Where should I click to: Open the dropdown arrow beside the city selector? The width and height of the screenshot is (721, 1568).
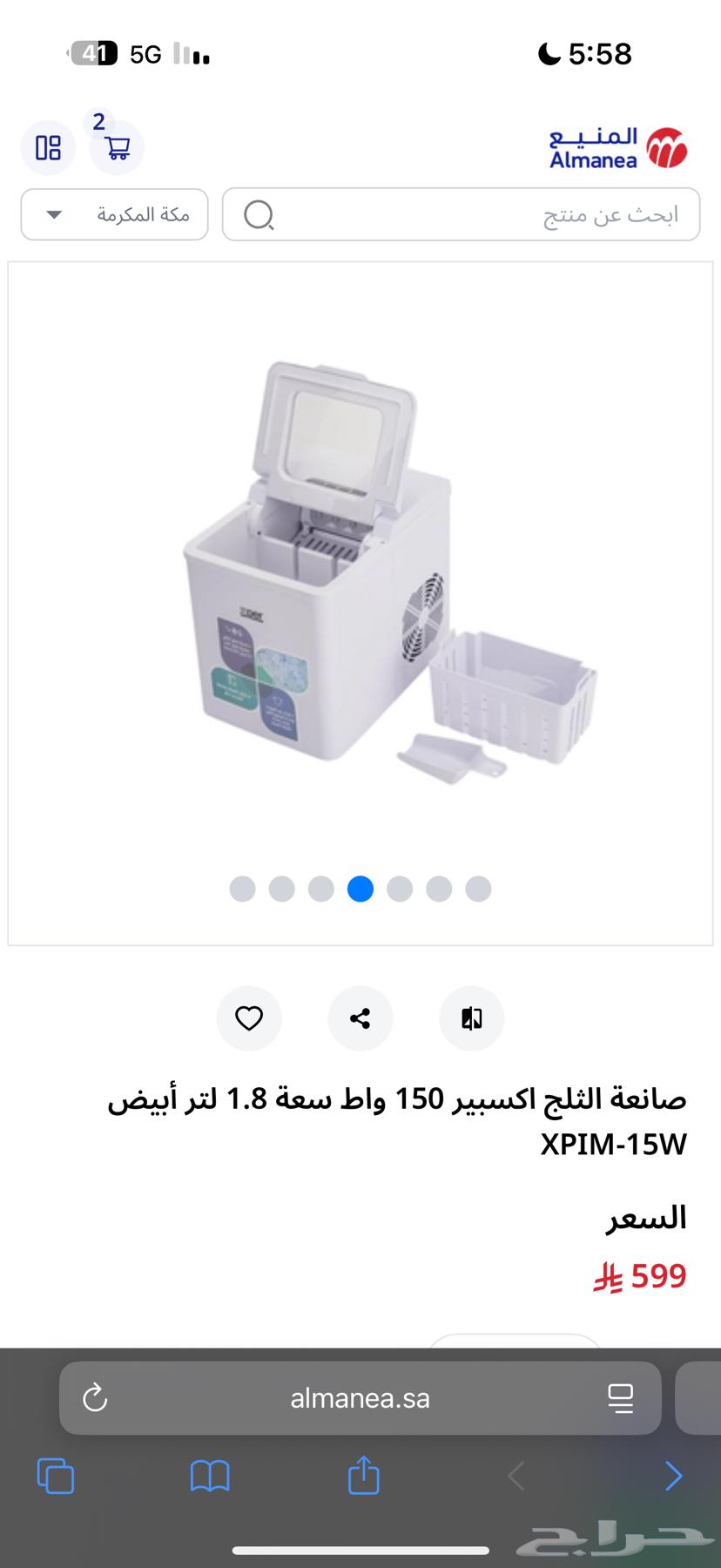52,214
